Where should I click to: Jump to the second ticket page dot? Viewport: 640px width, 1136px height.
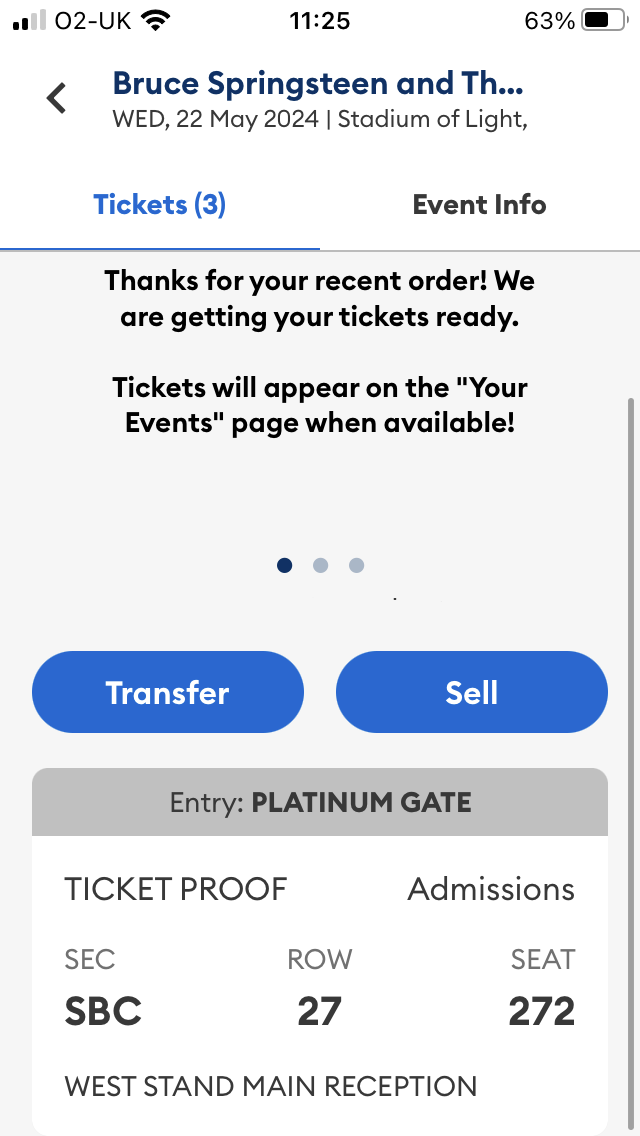pos(320,566)
